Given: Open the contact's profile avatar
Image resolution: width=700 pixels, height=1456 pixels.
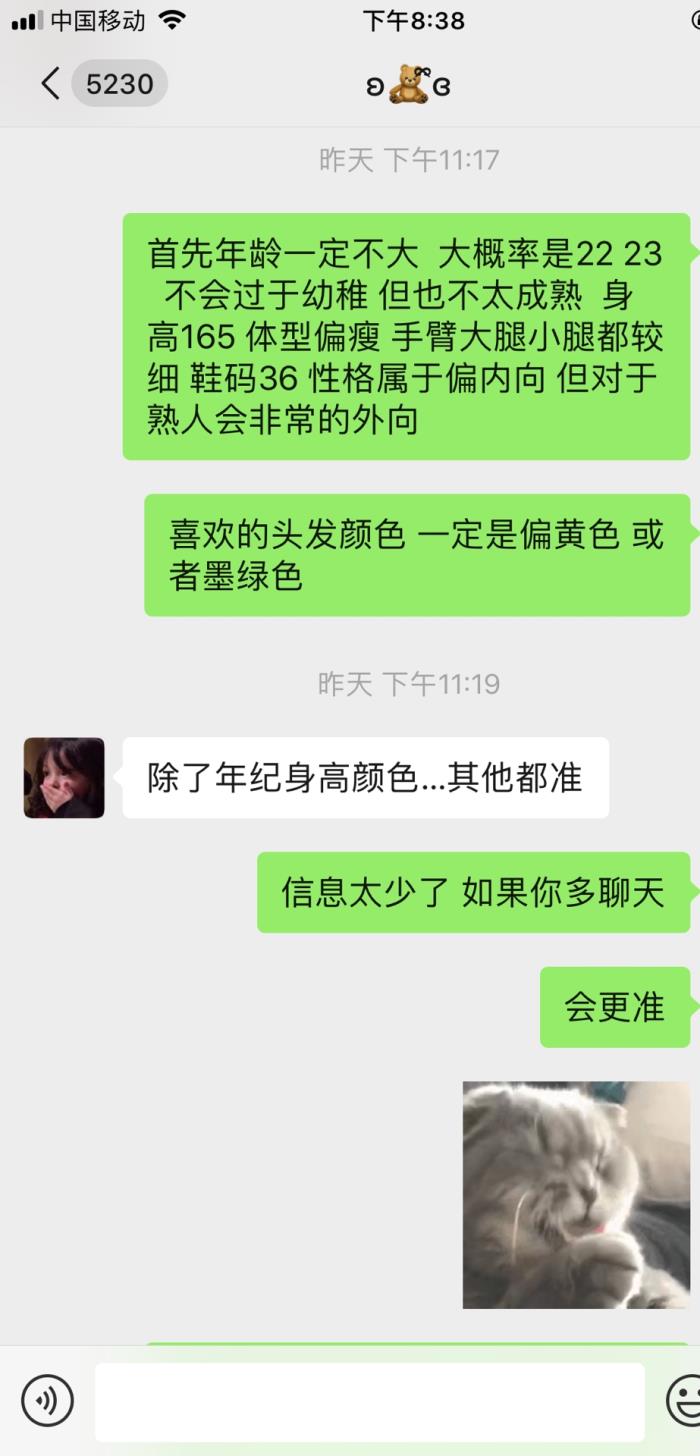Looking at the screenshot, I should 64,778.
